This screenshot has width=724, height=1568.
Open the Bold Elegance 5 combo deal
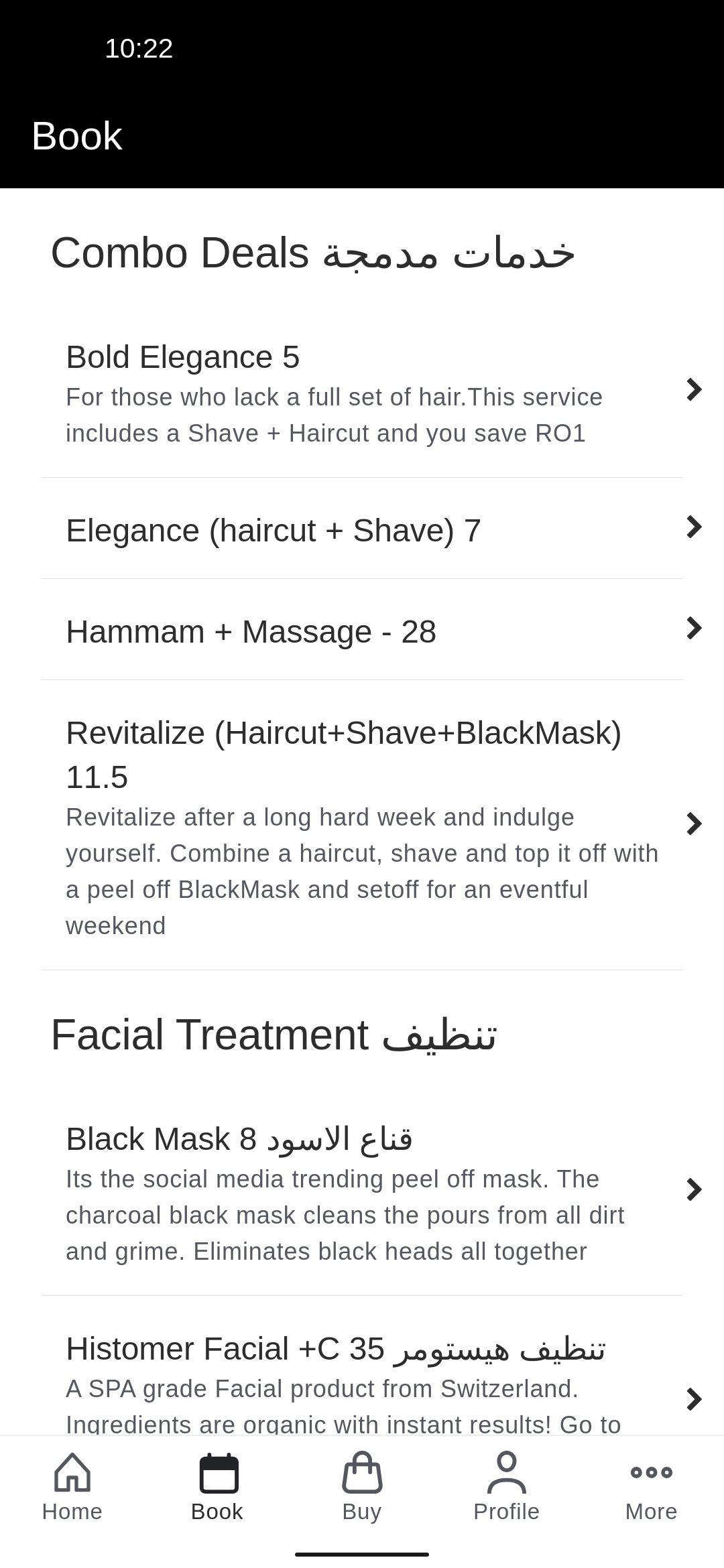[x=362, y=393]
